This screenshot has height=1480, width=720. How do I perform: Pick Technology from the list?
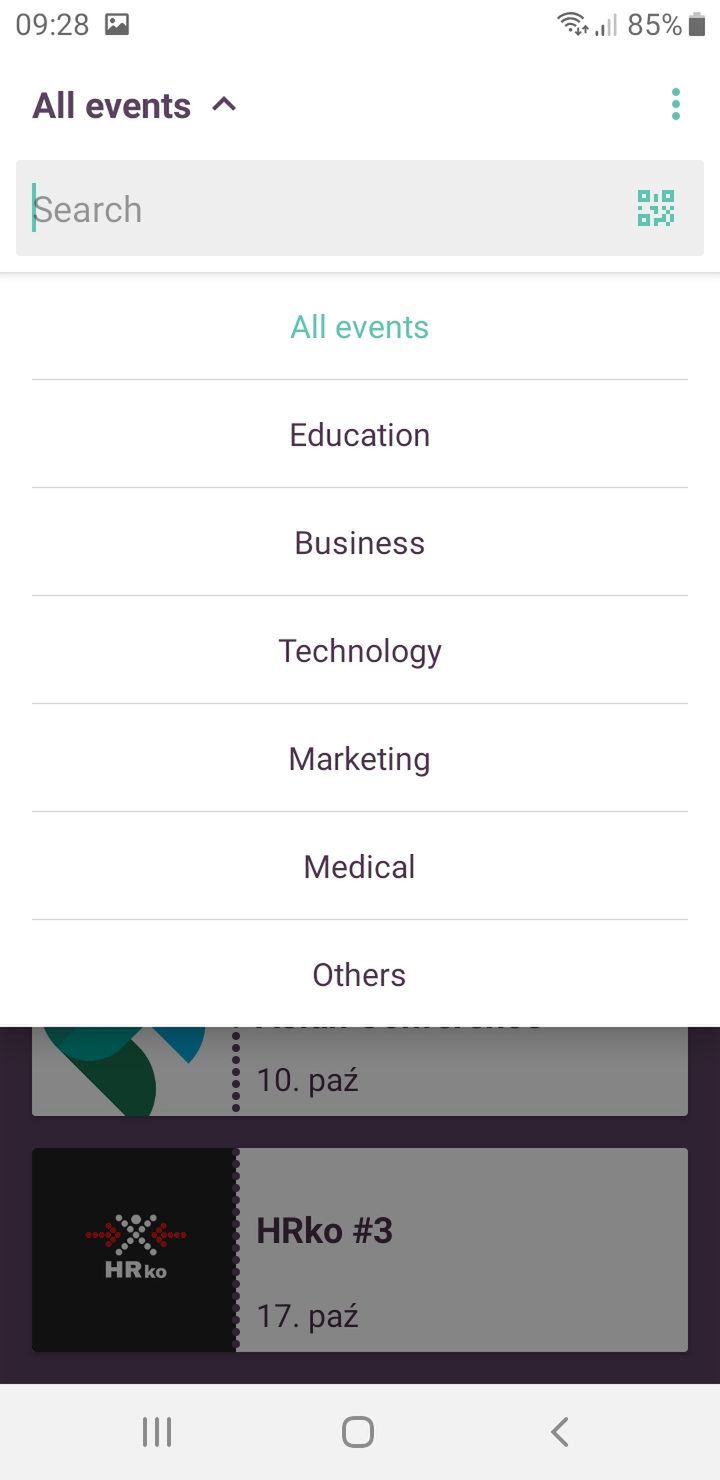coord(360,651)
